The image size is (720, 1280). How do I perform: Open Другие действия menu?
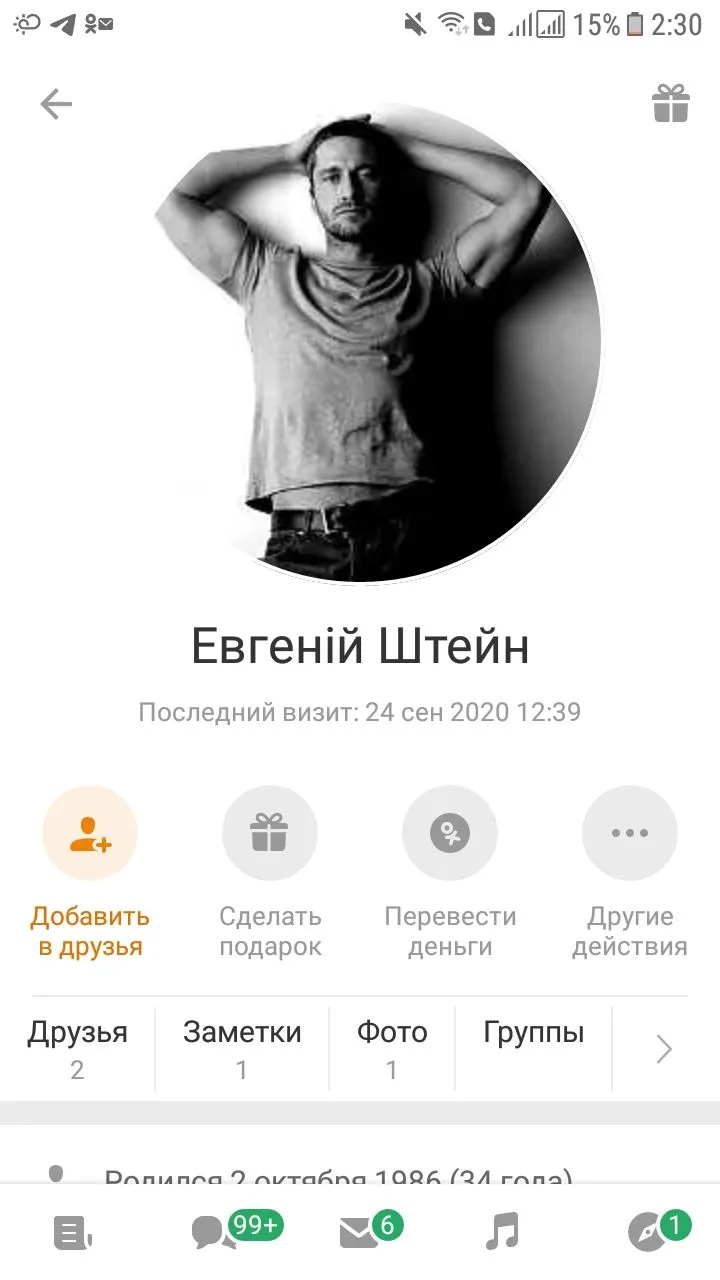click(x=630, y=833)
